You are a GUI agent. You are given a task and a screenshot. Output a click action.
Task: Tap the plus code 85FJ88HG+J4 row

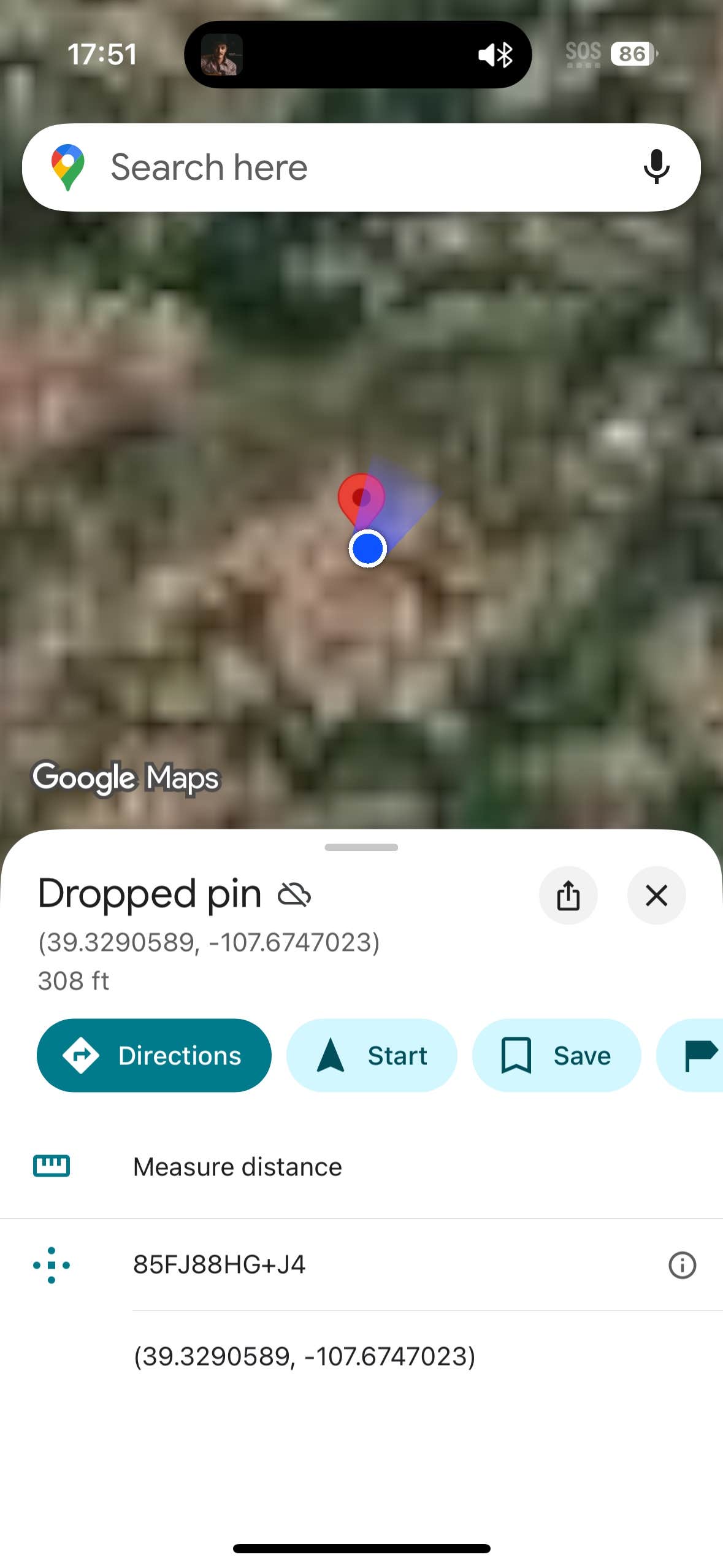(219, 1264)
